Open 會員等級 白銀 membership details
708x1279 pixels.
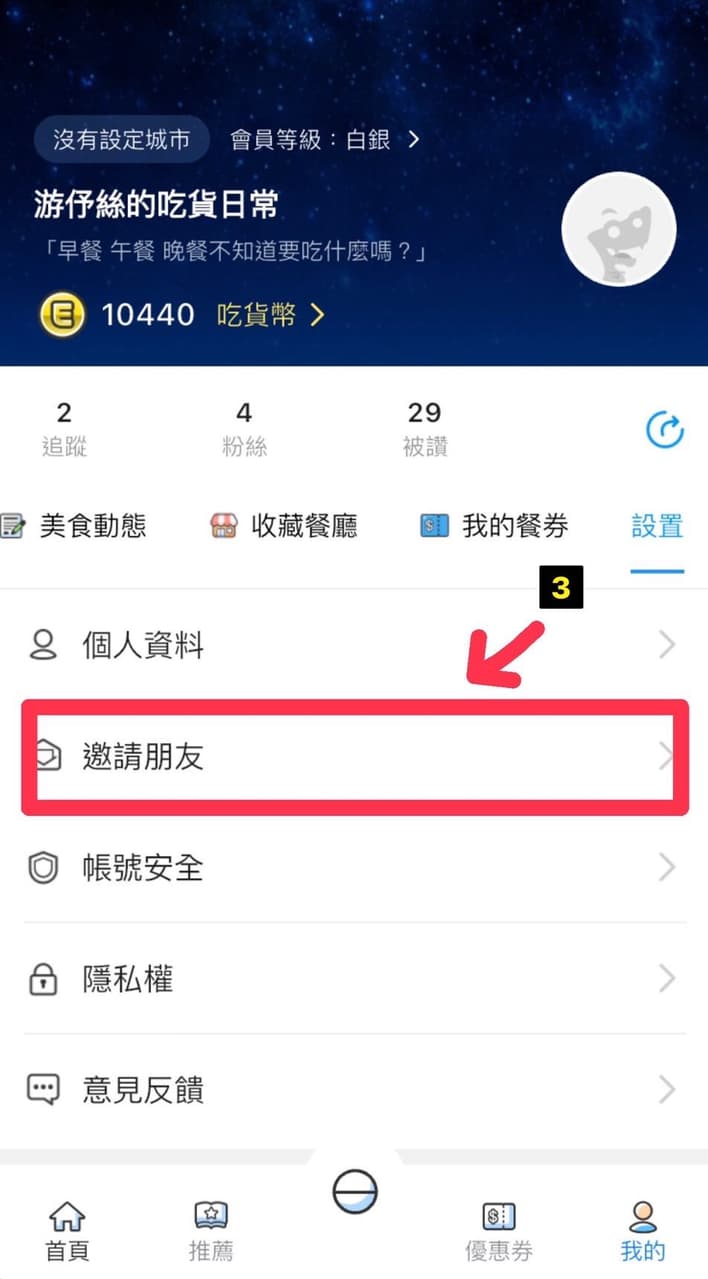click(324, 139)
